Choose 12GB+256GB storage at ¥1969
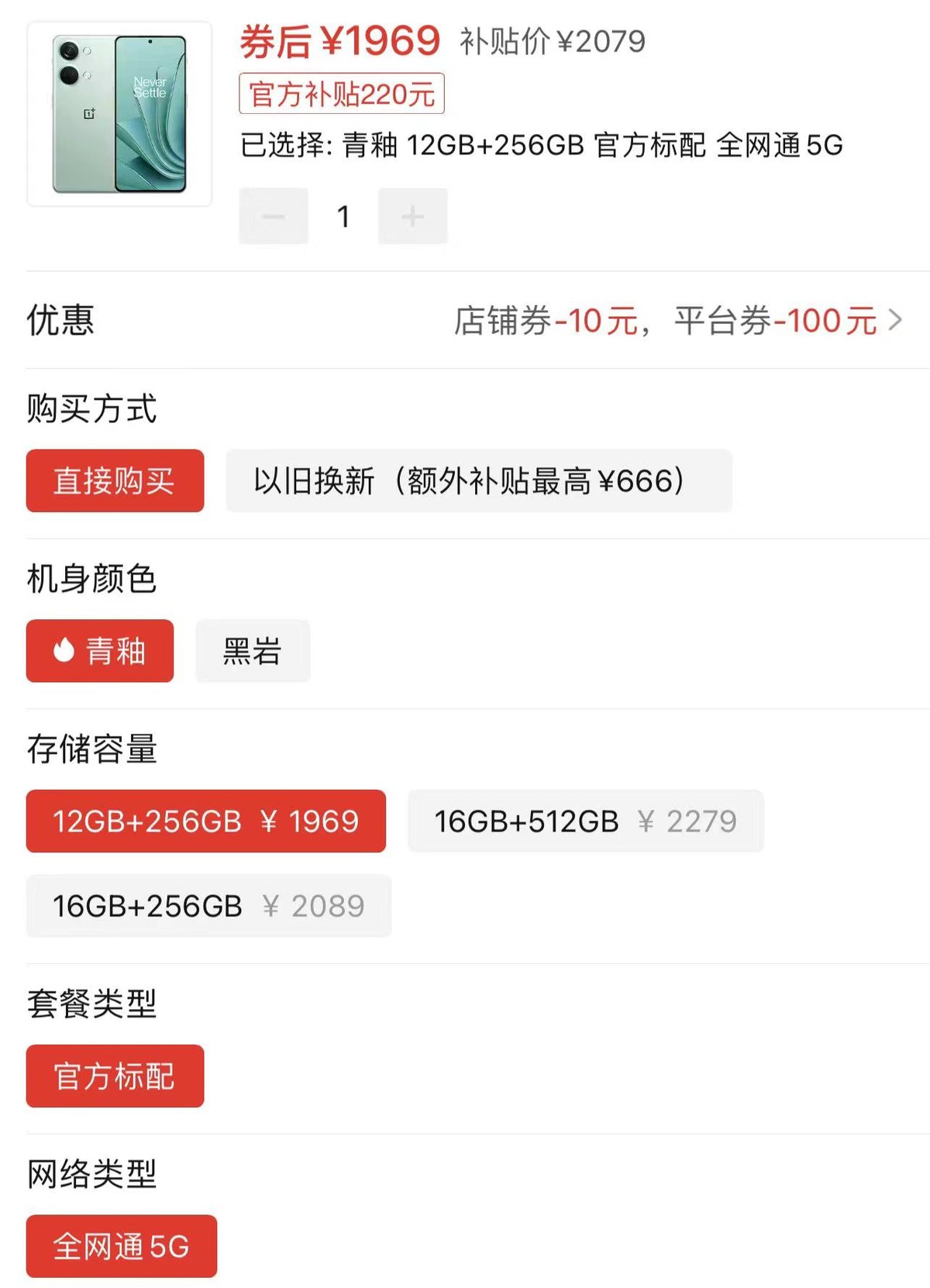This screenshot has height=1288, width=930. tap(205, 821)
